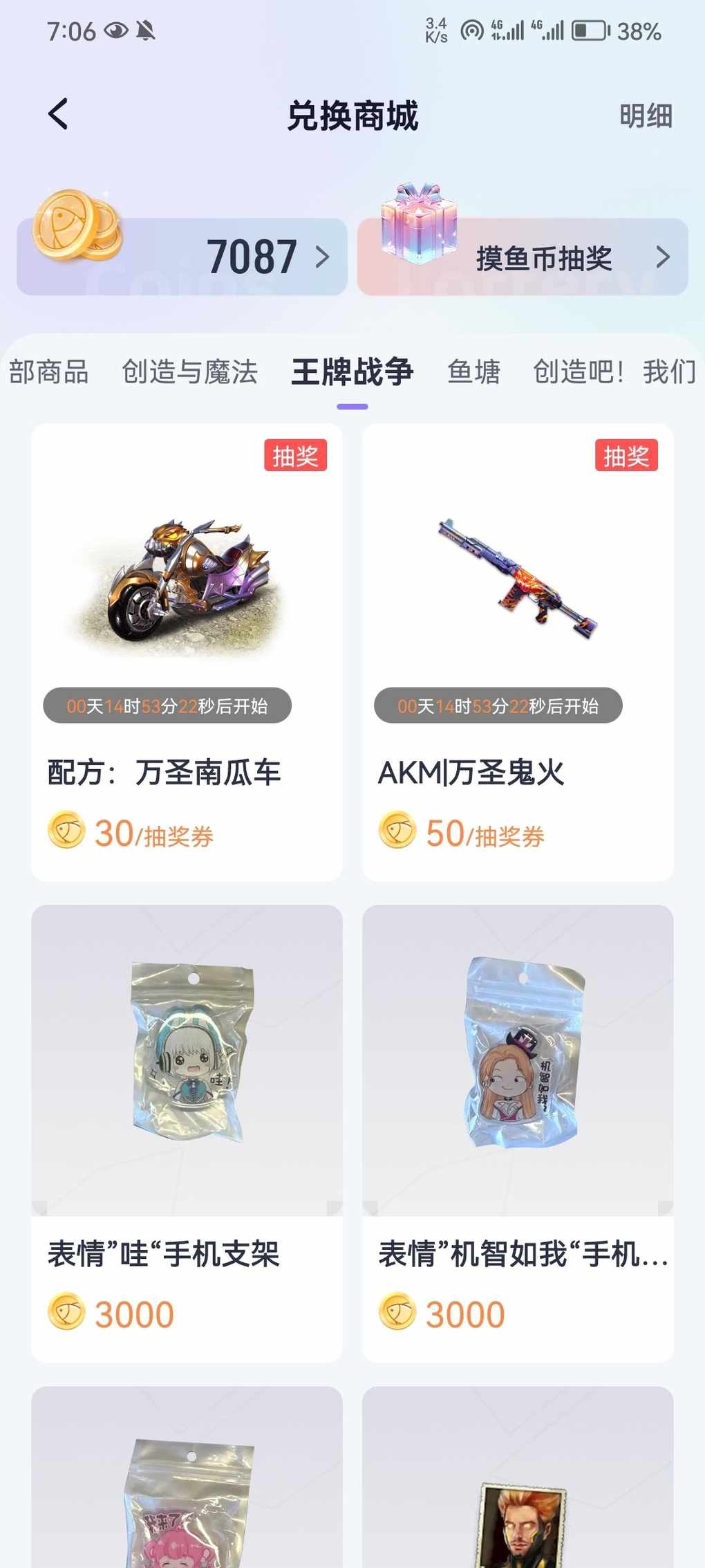Switch to the 创造吧！我们 tab
Screen dimensions: 705x1568
[614, 372]
